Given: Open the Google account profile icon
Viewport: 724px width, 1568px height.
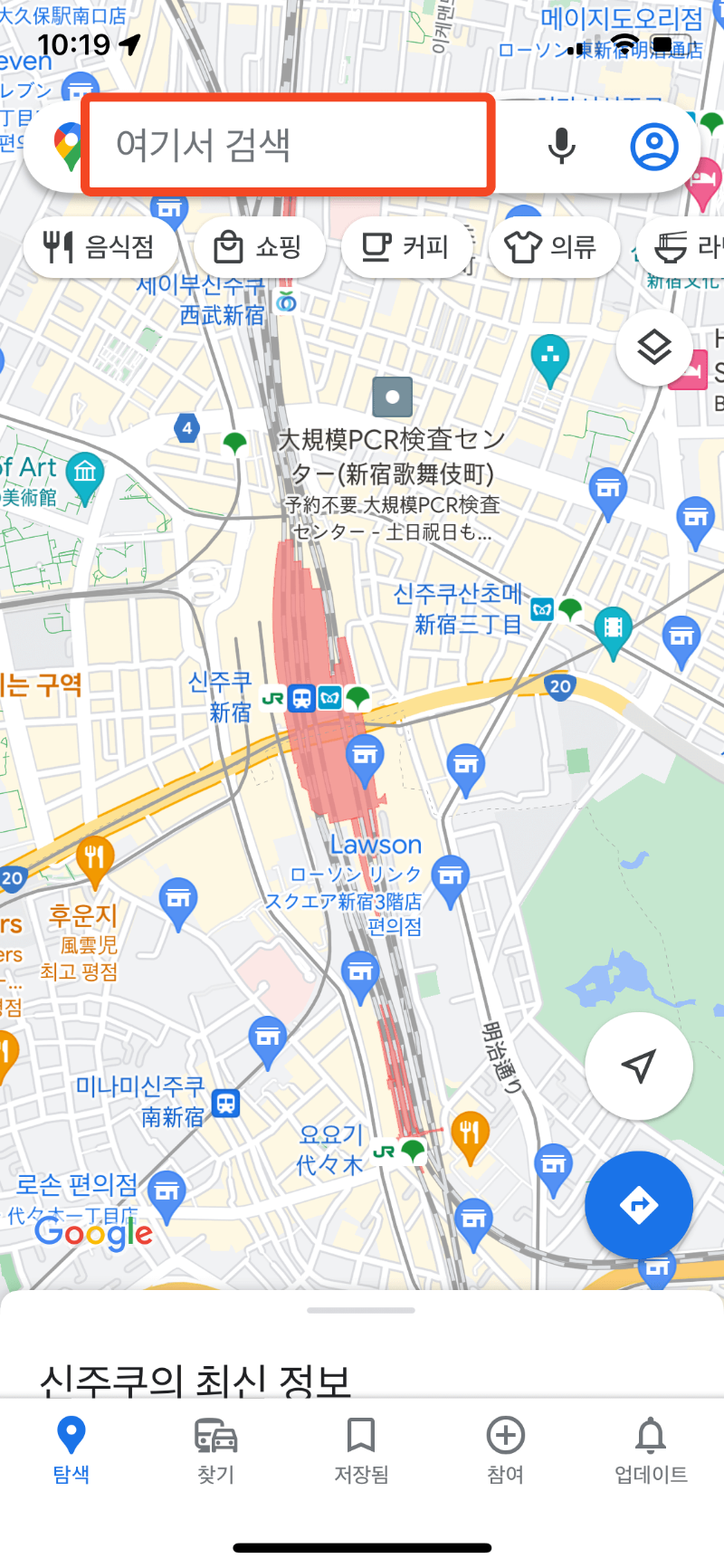Looking at the screenshot, I should (x=655, y=146).
